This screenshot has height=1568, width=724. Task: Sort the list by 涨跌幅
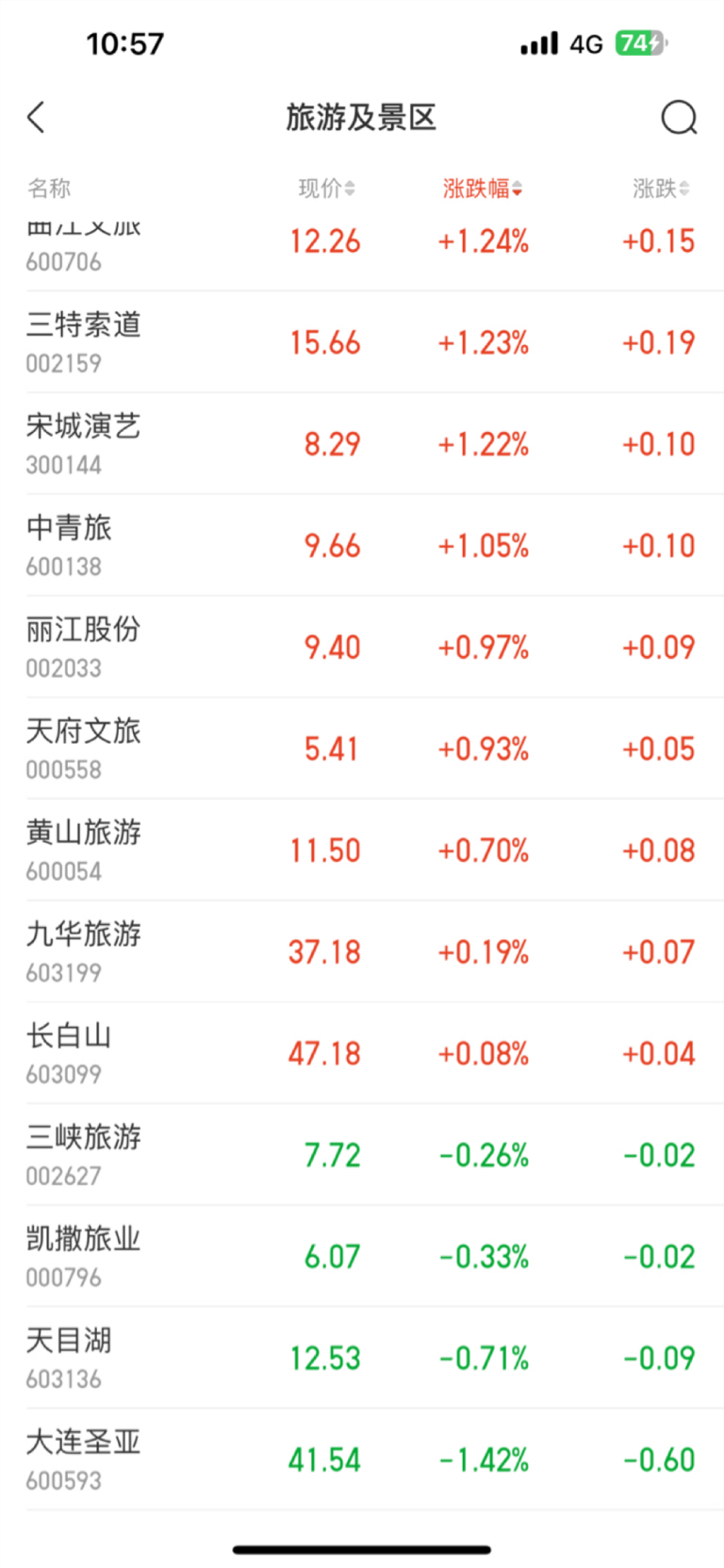click(x=482, y=189)
